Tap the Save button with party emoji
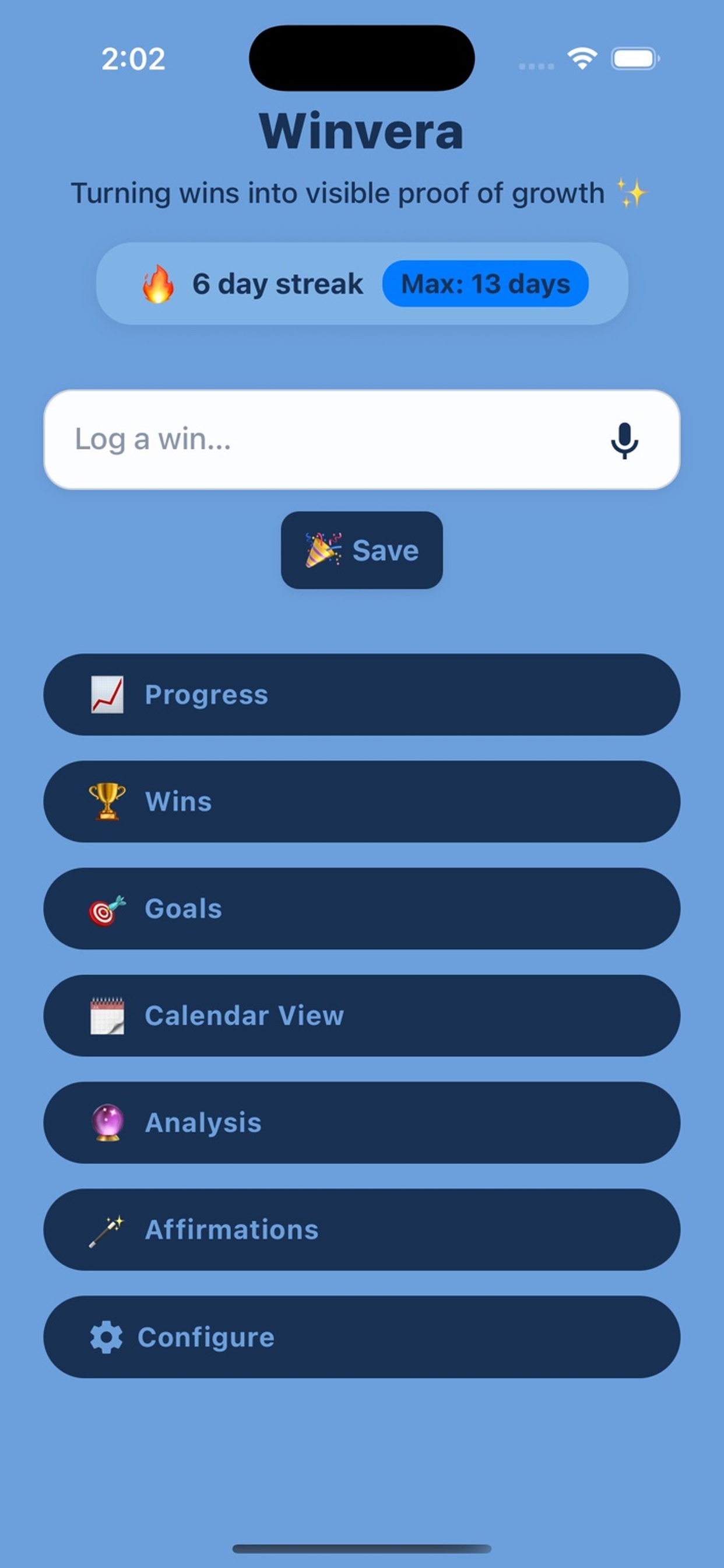 point(361,549)
